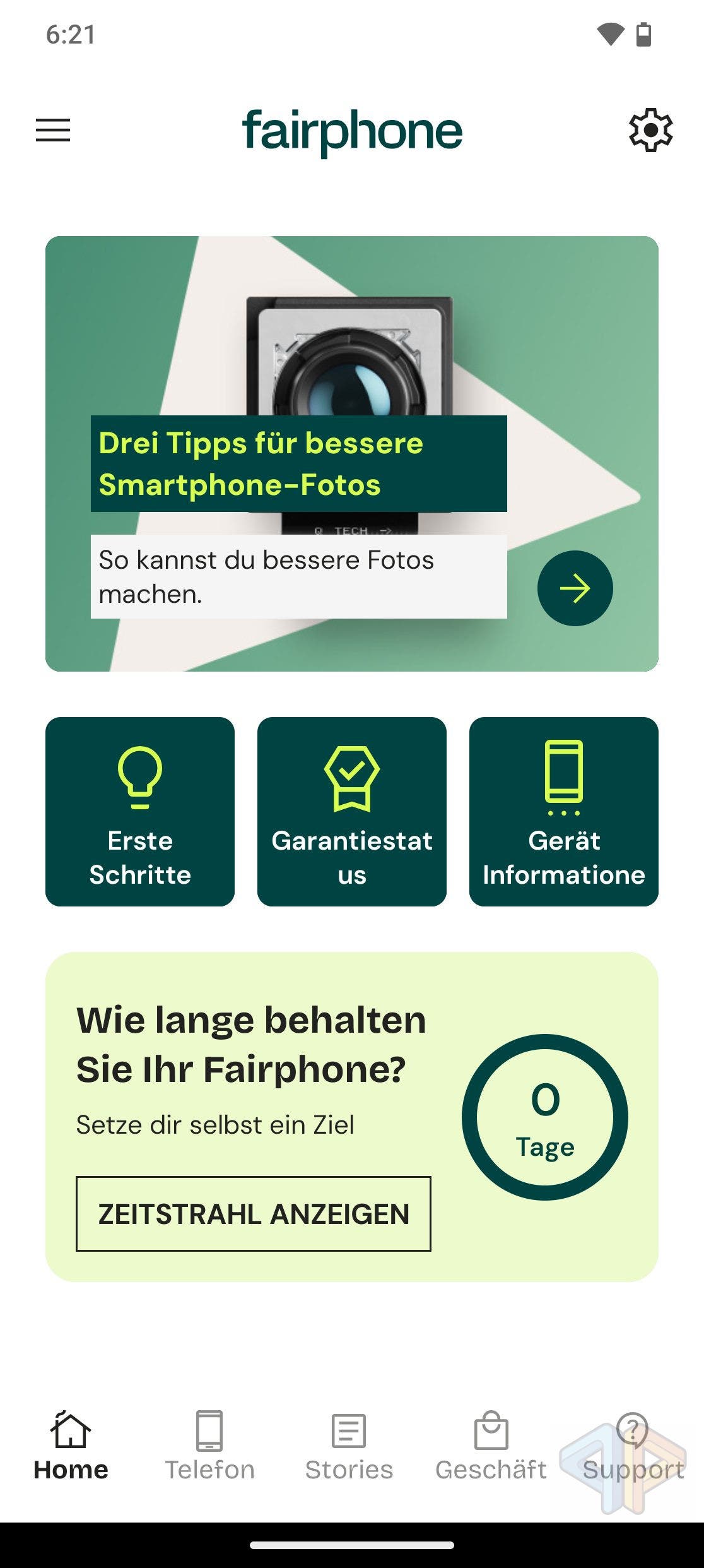Check Garantiestatus tile
This screenshot has height=1568, width=704.
352,811
